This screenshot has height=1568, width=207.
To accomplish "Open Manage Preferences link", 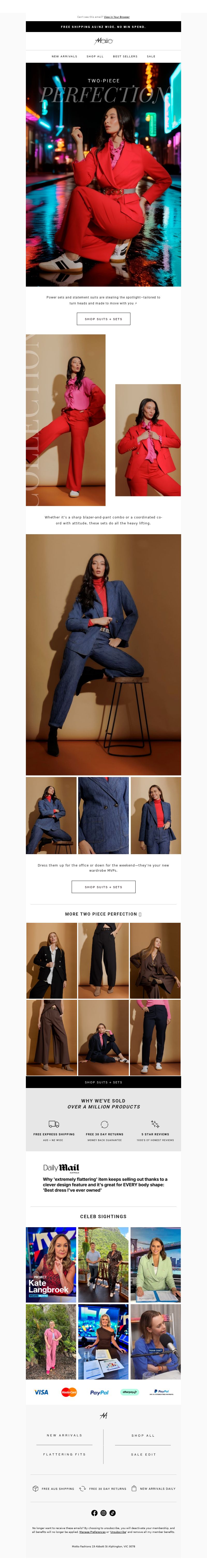I will [92, 1532].
